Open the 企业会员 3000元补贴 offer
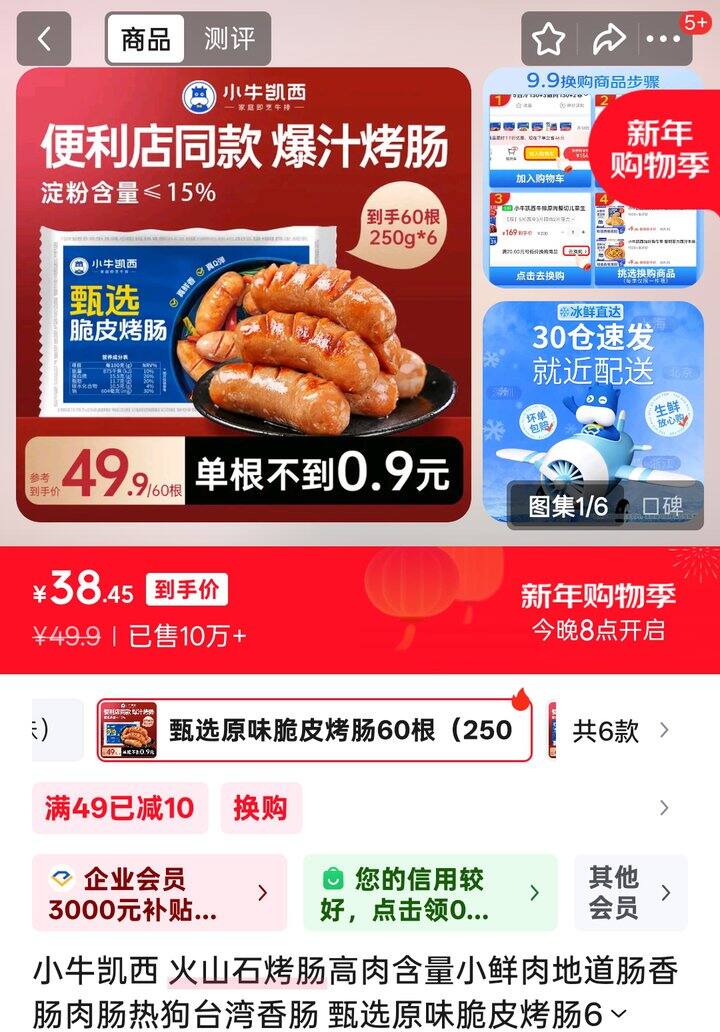This screenshot has width=720, height=1032. point(158,893)
